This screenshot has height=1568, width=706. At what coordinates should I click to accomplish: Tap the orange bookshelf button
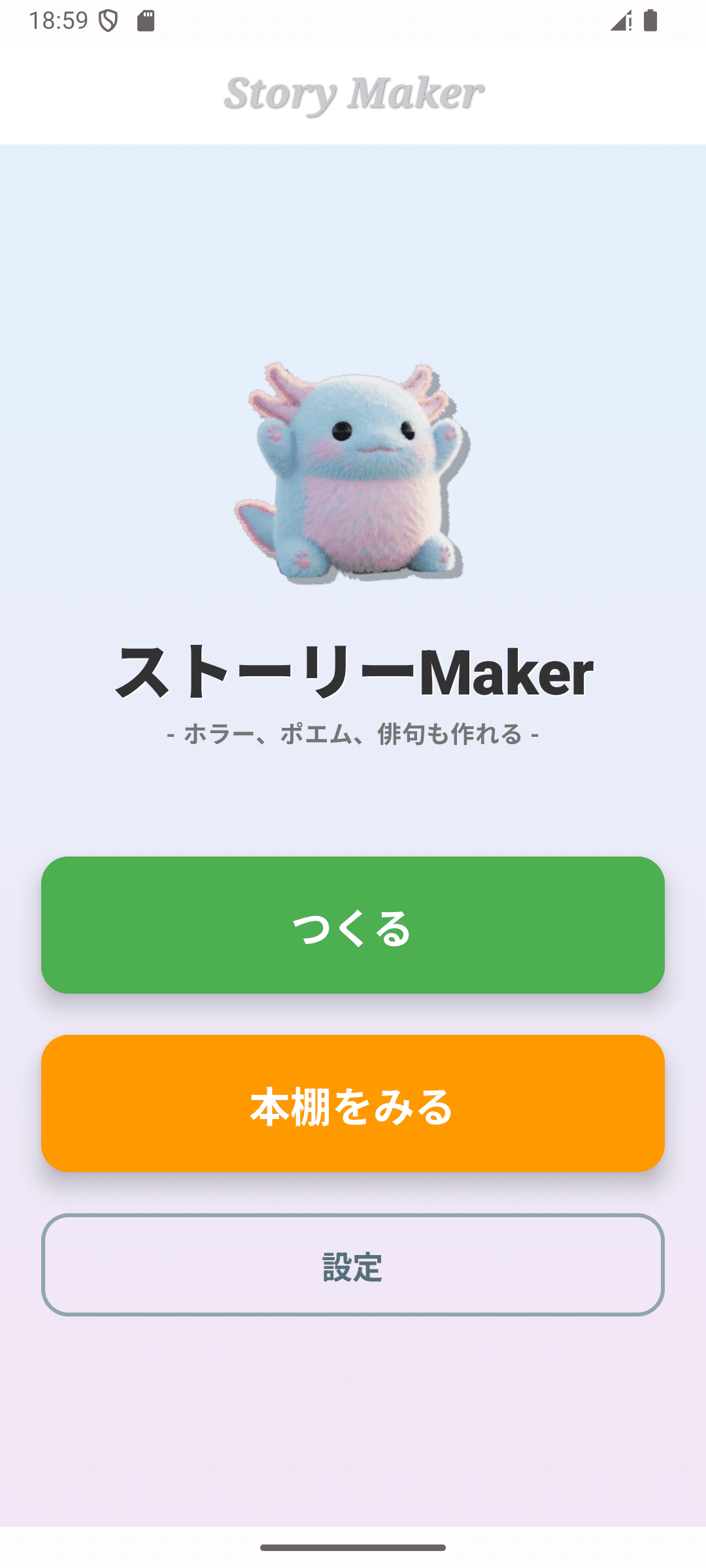pos(353,1104)
